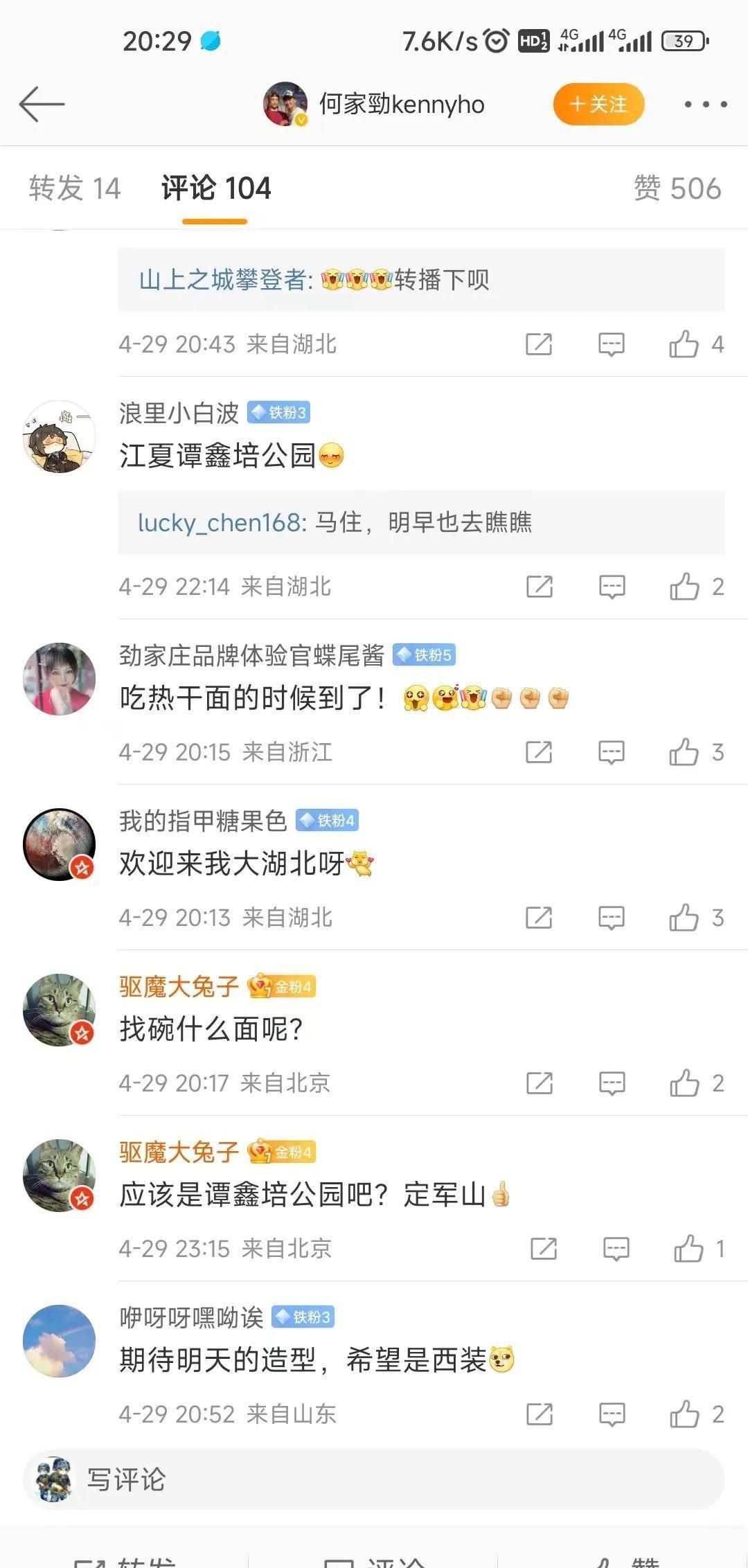
Task: Reply to 浪里小白波's comment
Action: click(612, 587)
